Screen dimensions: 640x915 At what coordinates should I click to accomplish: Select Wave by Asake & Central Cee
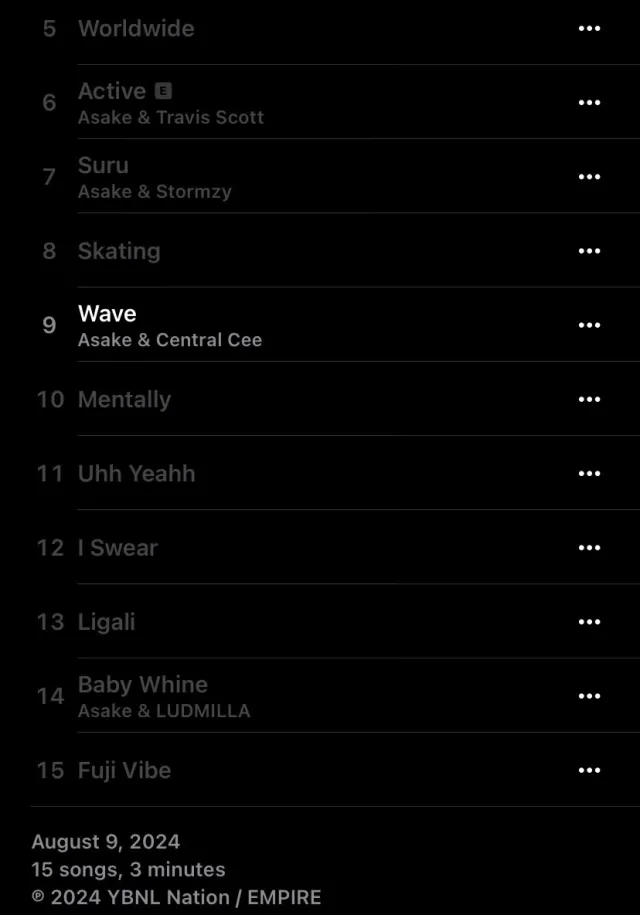click(107, 314)
